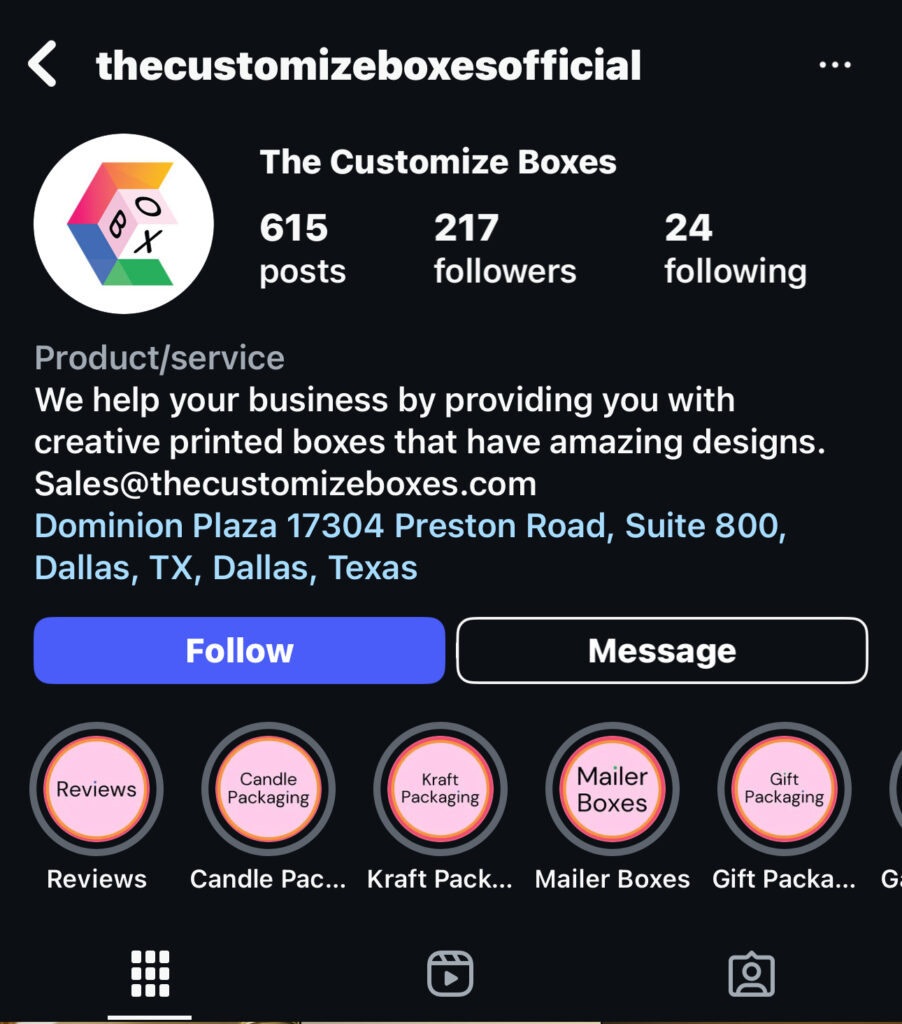Screen dimensions: 902x1024
Task: Open the Dominion Plaza address link
Action: 410,546
